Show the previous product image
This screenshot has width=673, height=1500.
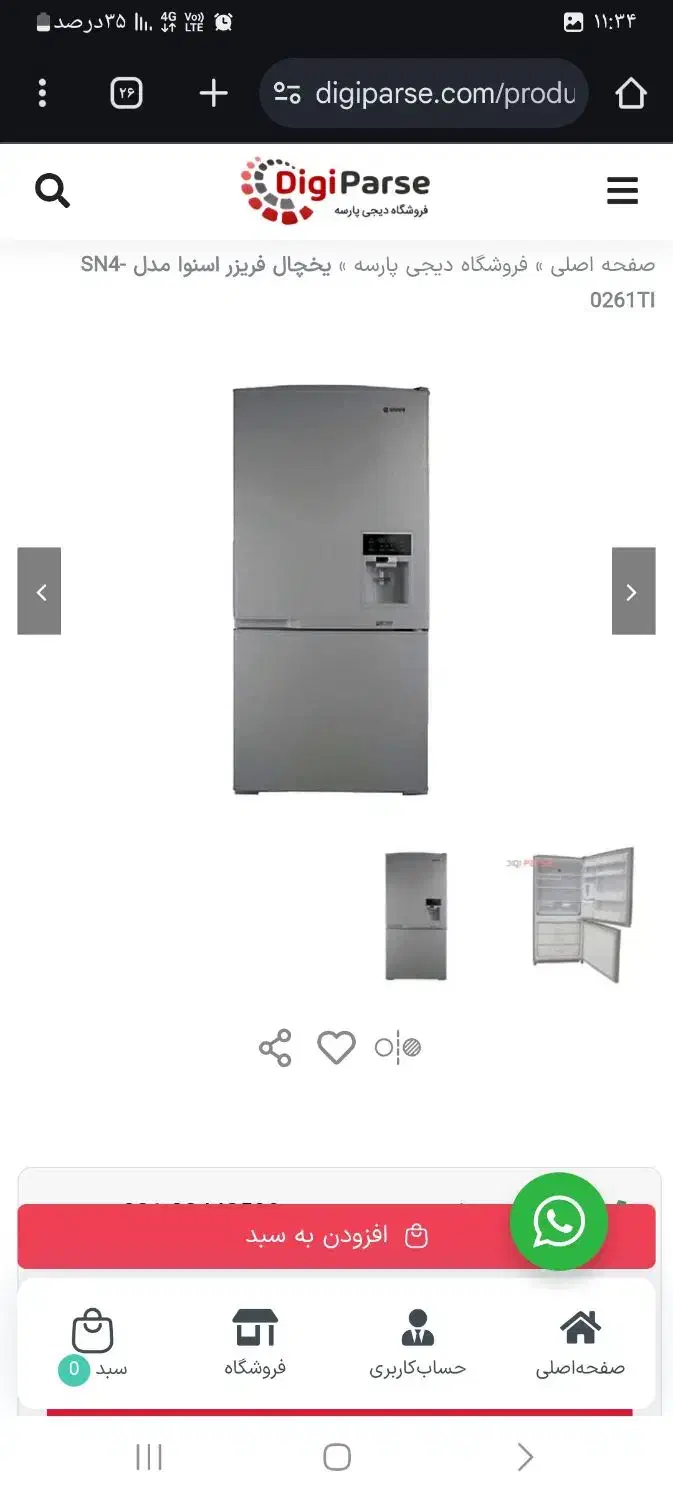(40, 591)
